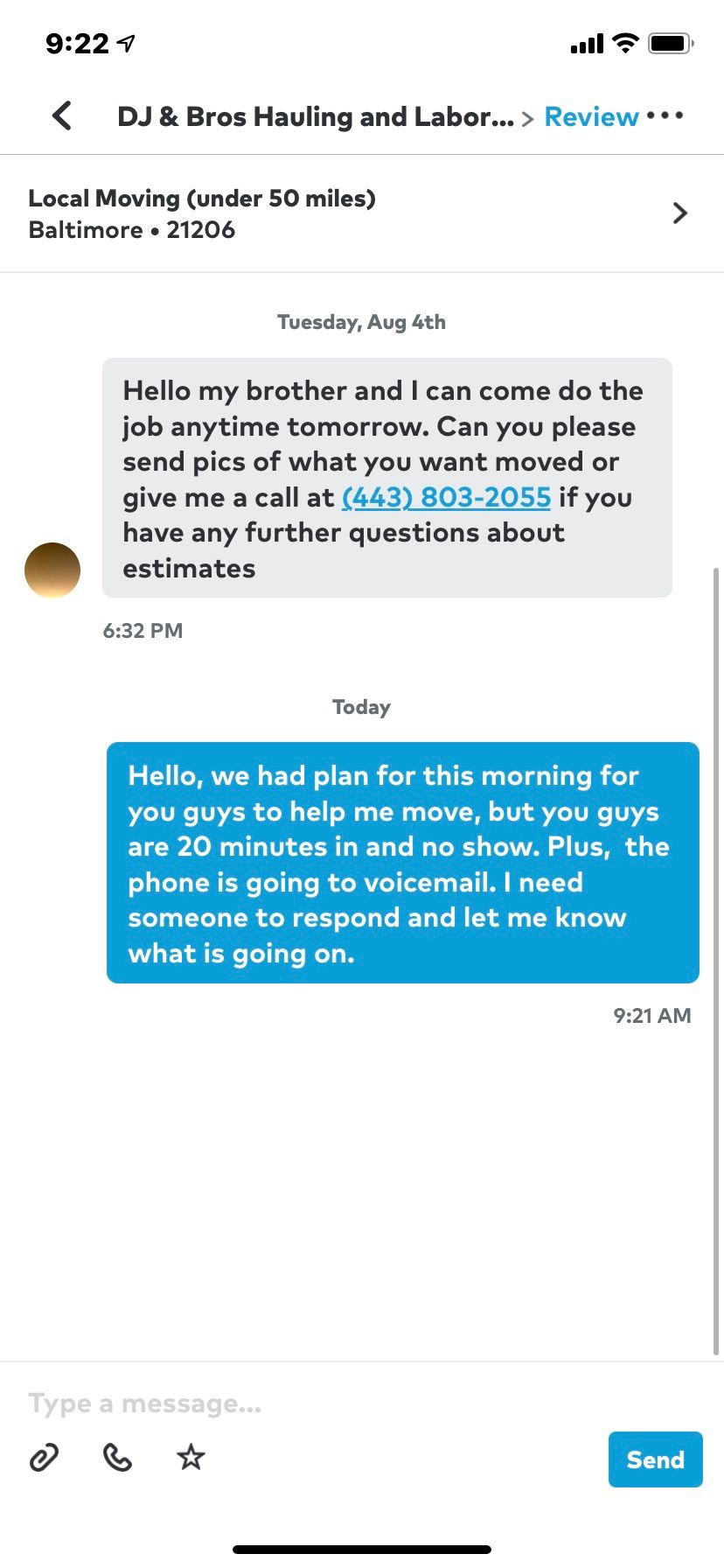Attach a file with the paperclip icon
Image resolution: width=724 pixels, height=1568 pixels.
click(45, 1457)
